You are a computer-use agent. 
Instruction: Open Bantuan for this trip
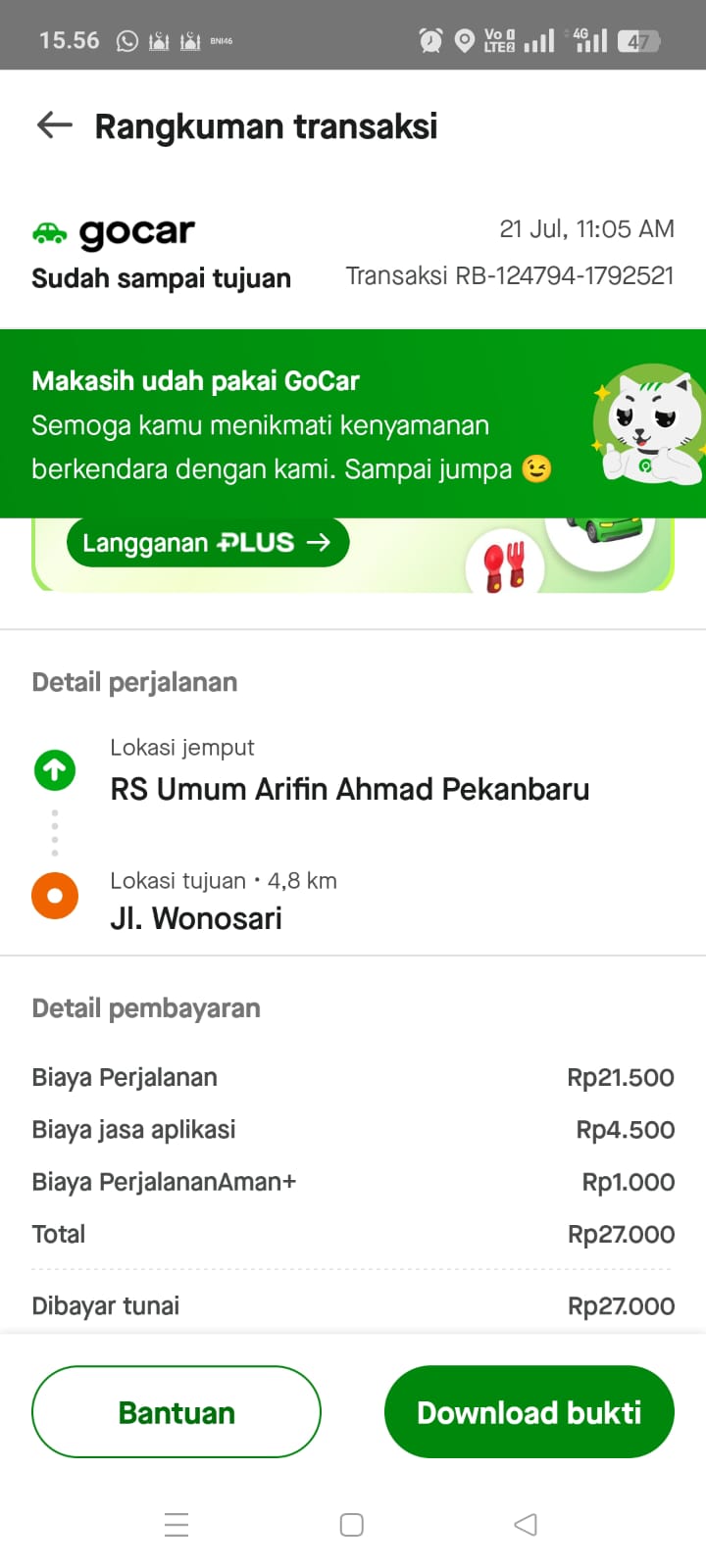coord(176,1412)
